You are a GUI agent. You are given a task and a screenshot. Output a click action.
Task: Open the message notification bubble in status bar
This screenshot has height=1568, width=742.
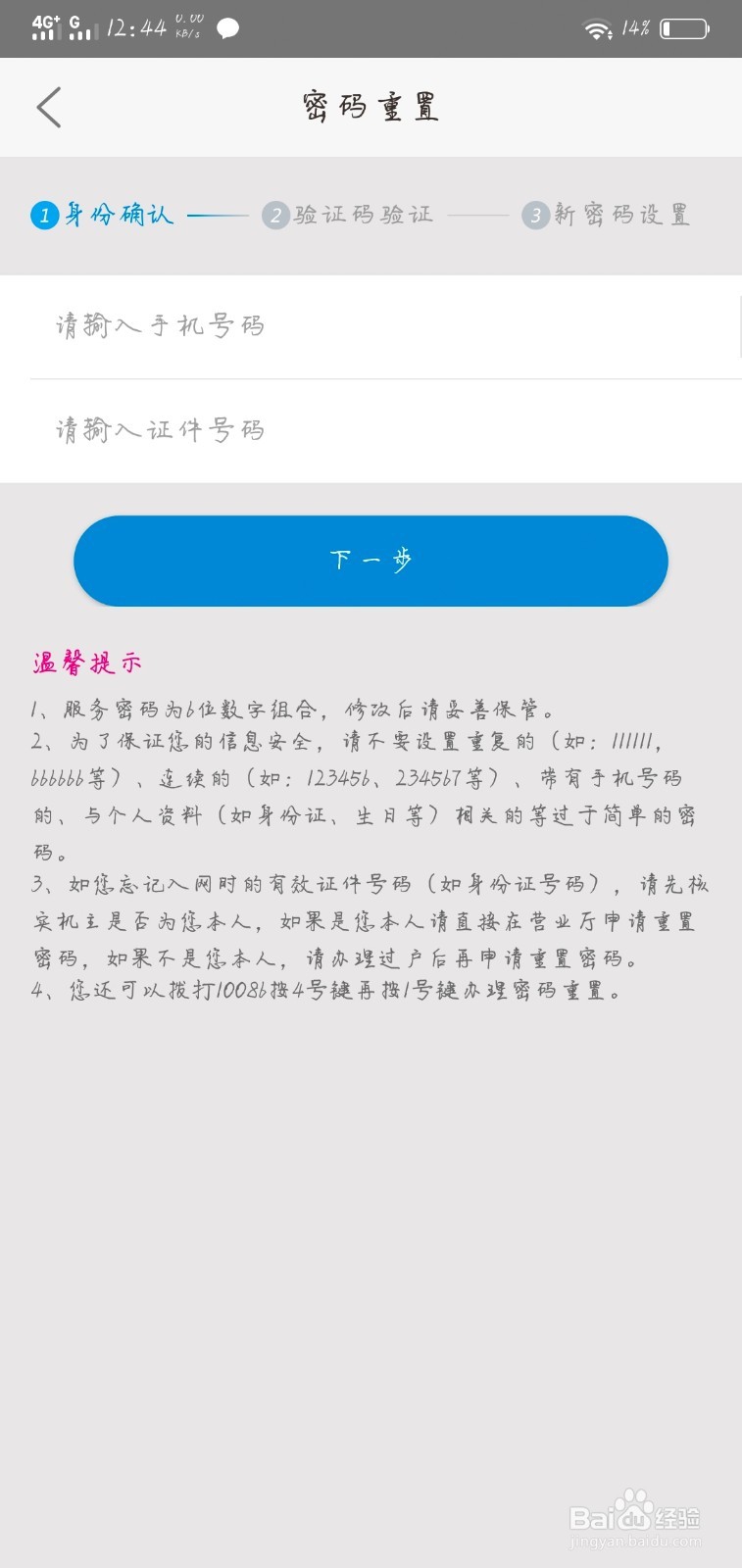click(226, 28)
